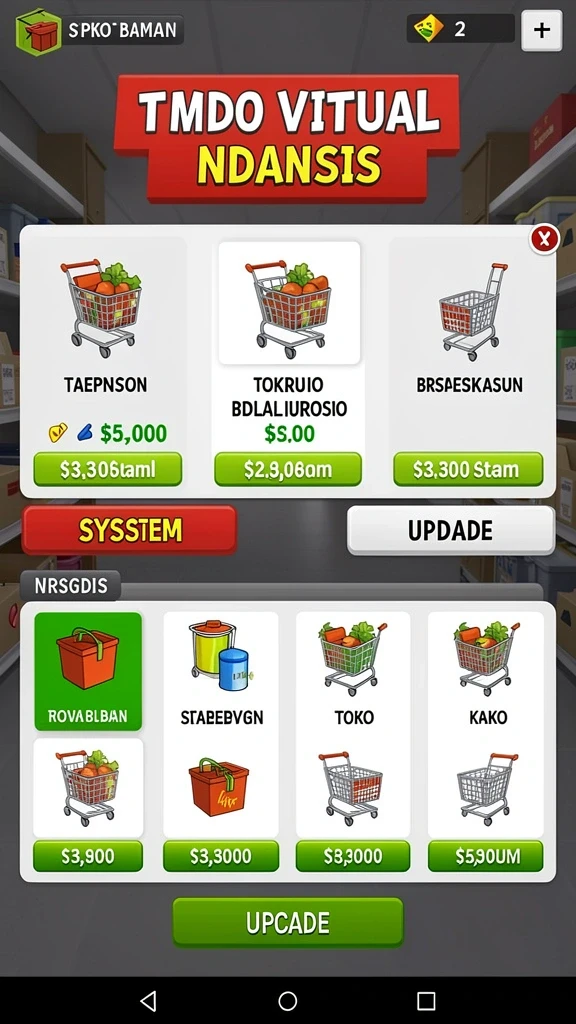Tap the $3,900 price button
576x1024 pixels.
tap(88, 856)
